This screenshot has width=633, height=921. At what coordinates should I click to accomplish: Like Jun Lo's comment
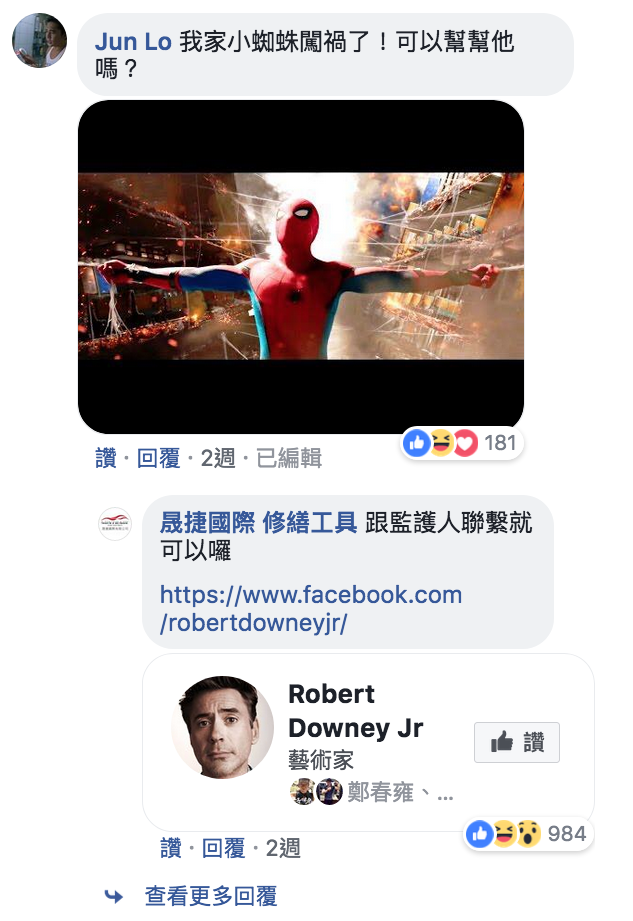[105, 458]
